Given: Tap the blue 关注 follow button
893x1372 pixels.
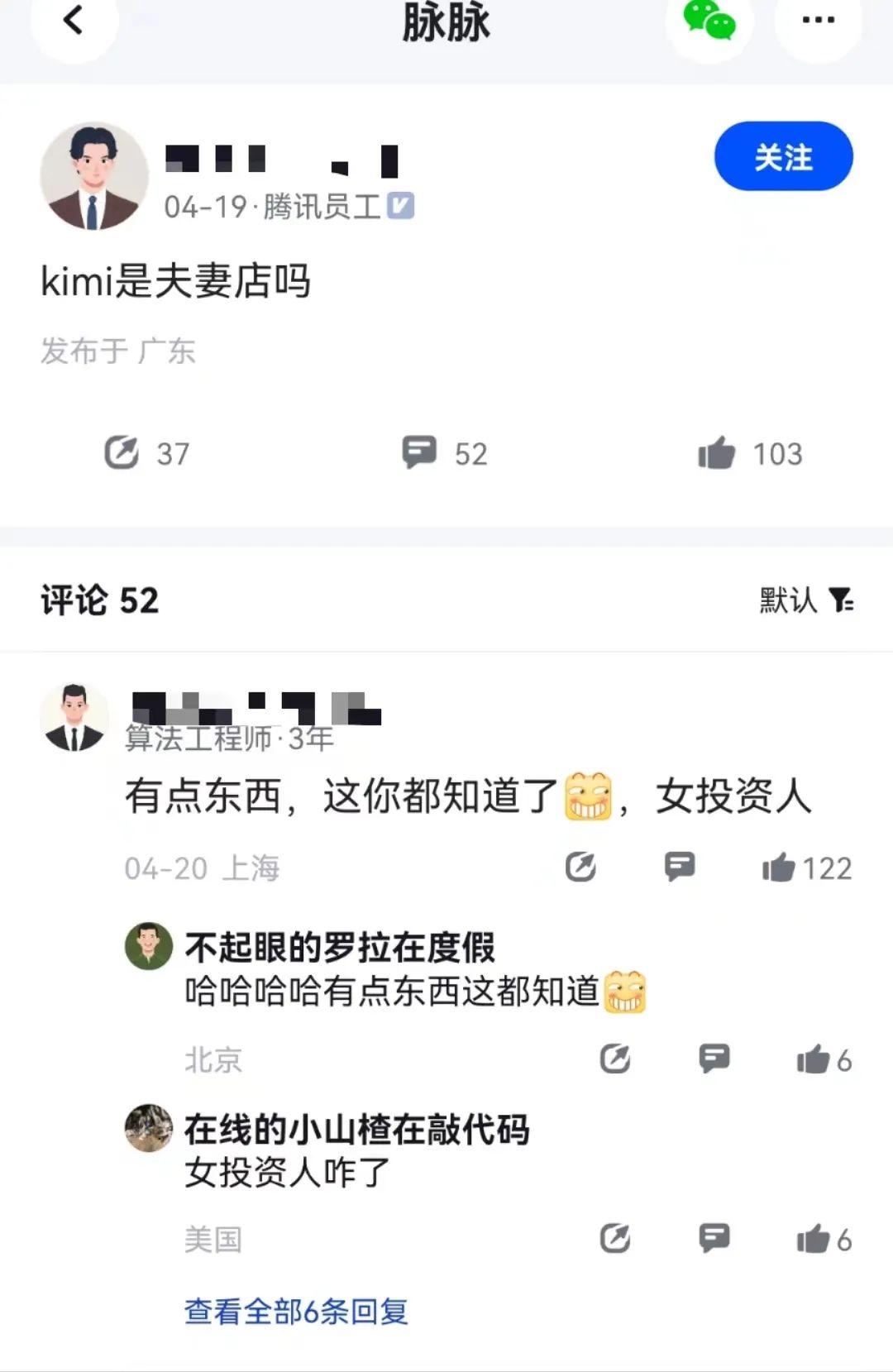Looking at the screenshot, I should 783,157.
